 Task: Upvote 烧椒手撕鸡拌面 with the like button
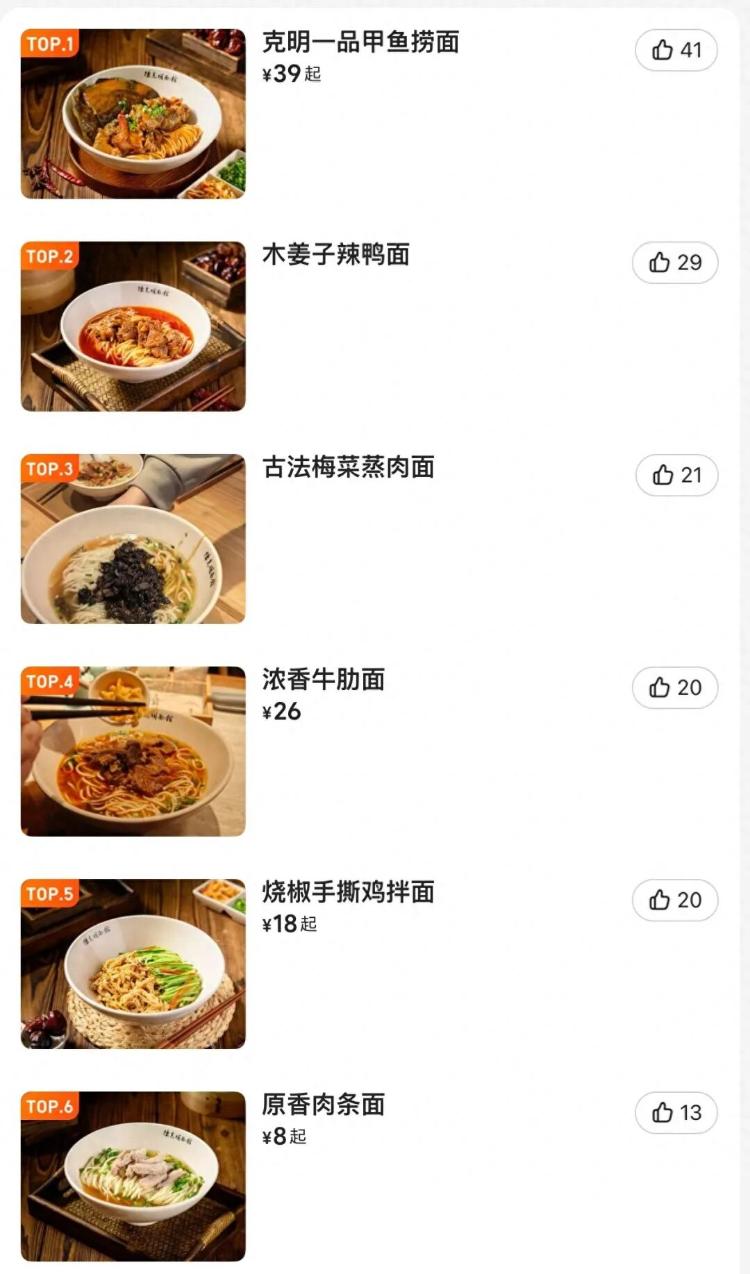point(675,900)
